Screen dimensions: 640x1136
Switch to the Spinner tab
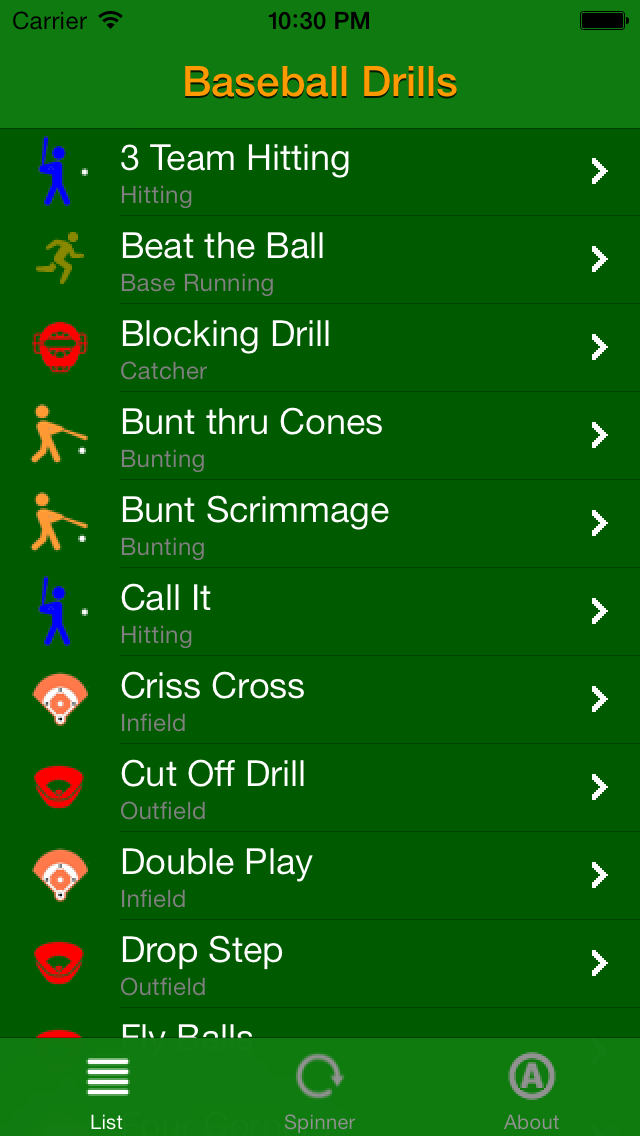pos(320,1090)
